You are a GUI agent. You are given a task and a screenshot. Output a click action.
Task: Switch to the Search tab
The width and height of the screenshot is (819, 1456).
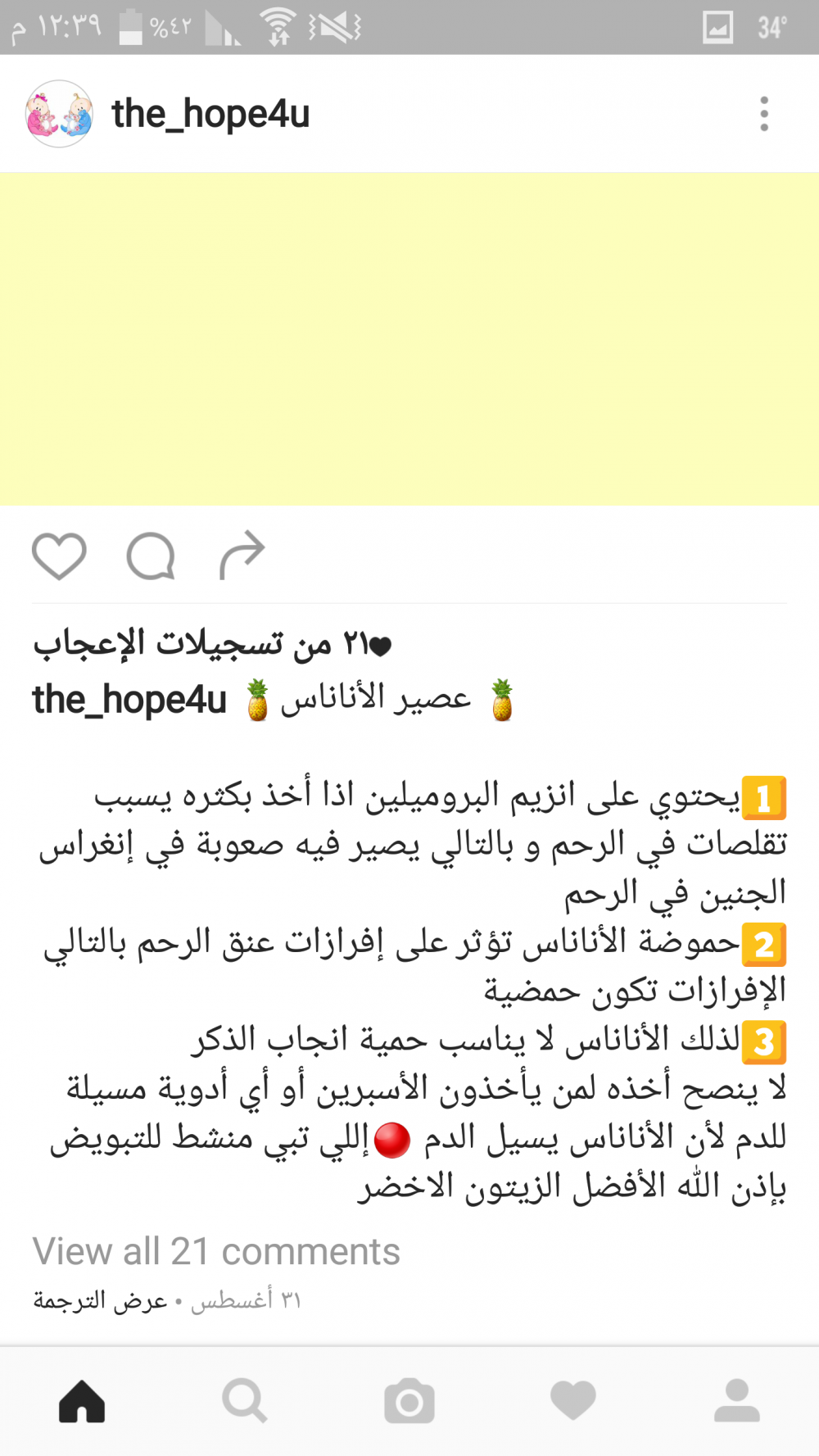tap(245, 1401)
